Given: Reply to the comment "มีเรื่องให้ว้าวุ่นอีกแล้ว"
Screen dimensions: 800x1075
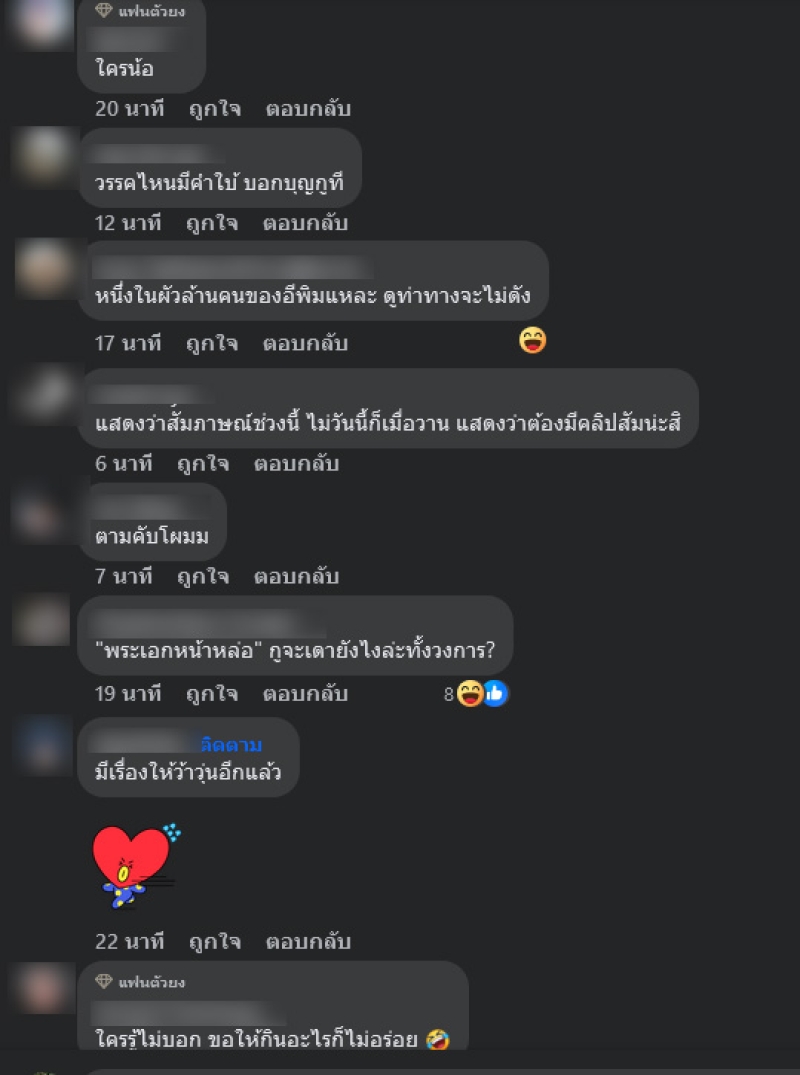Looking at the screenshot, I should pyautogui.click(x=308, y=941).
